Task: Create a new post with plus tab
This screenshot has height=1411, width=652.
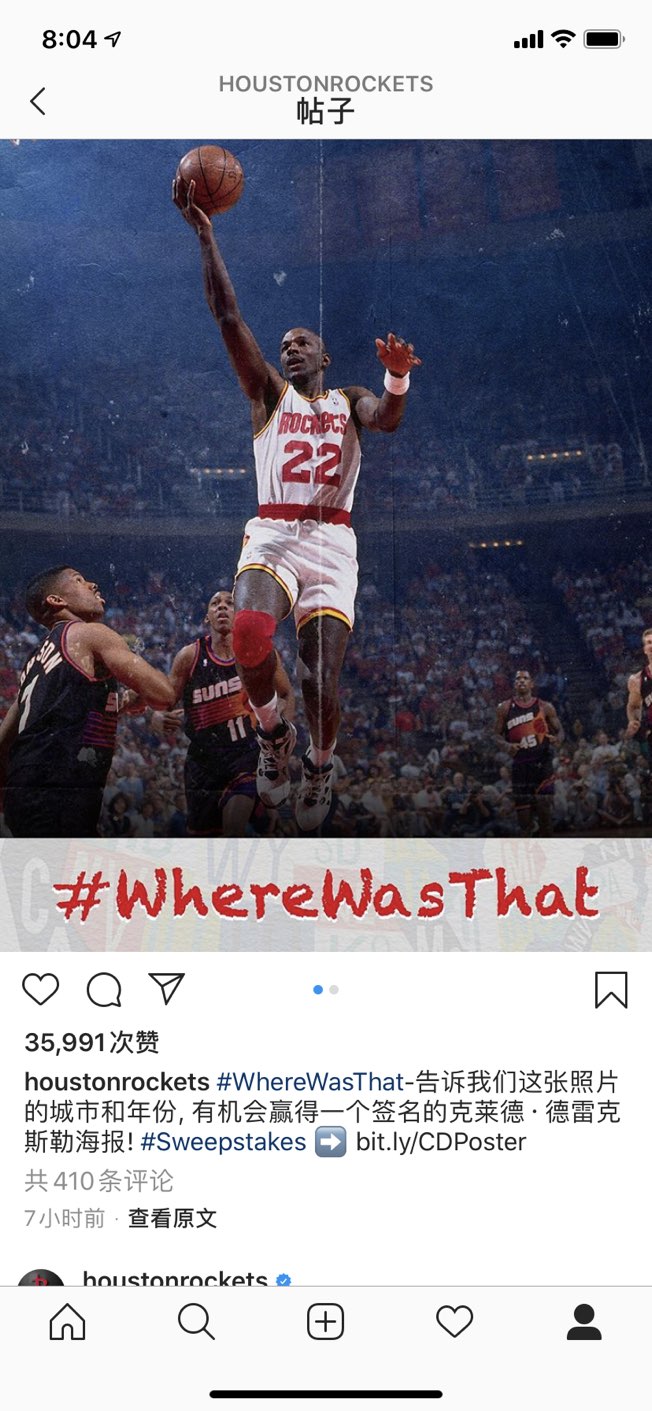Action: pyautogui.click(x=325, y=1322)
